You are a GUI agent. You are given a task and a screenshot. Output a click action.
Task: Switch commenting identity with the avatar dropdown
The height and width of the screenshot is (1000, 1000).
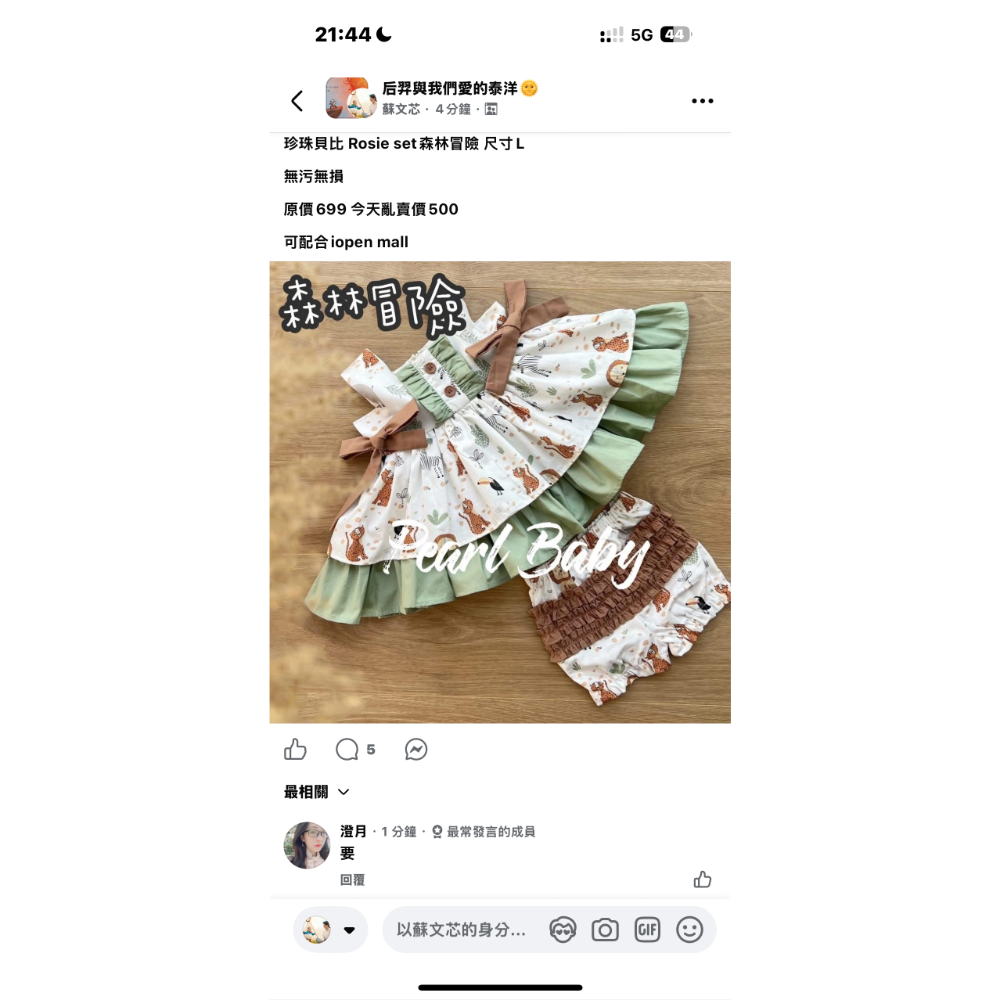[x=330, y=930]
